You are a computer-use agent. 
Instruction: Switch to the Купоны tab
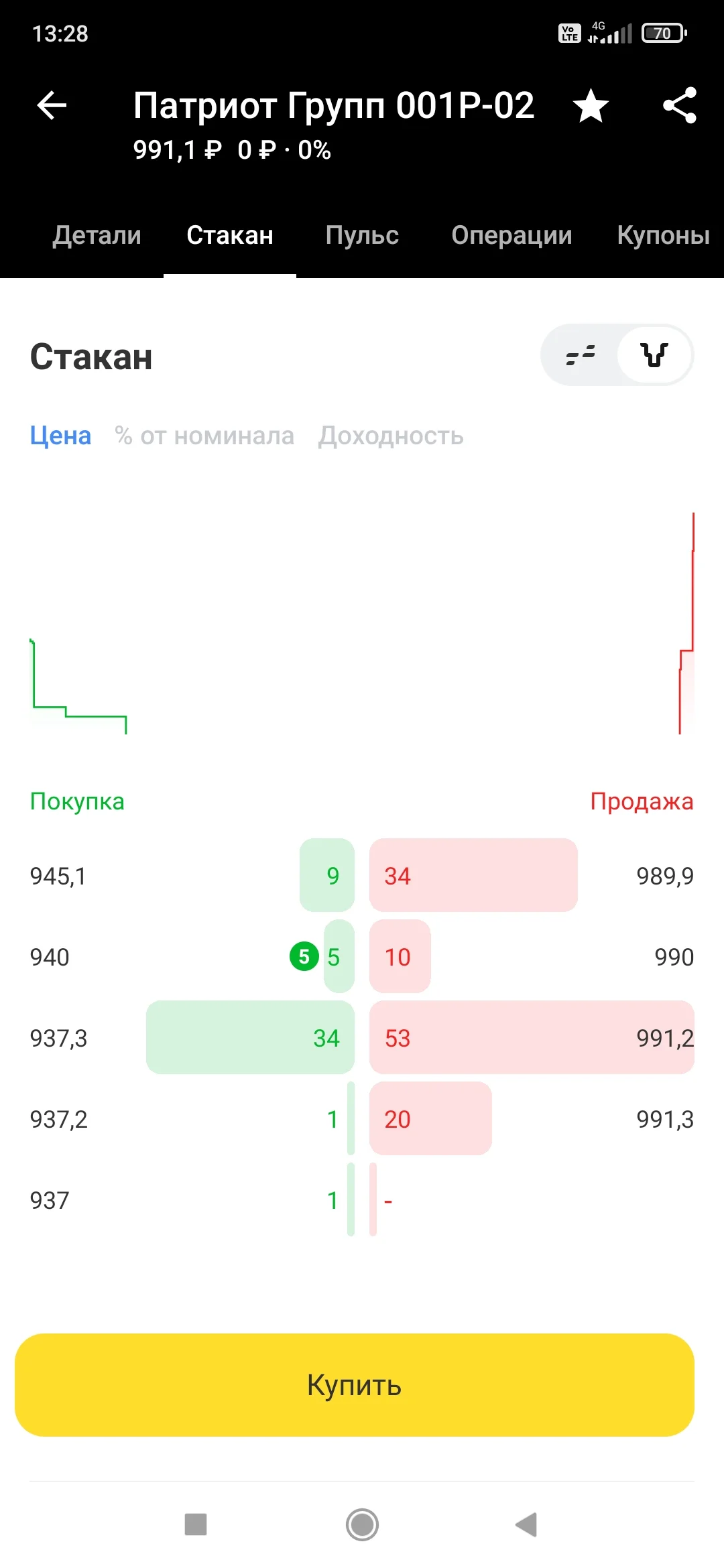pyautogui.click(x=663, y=235)
